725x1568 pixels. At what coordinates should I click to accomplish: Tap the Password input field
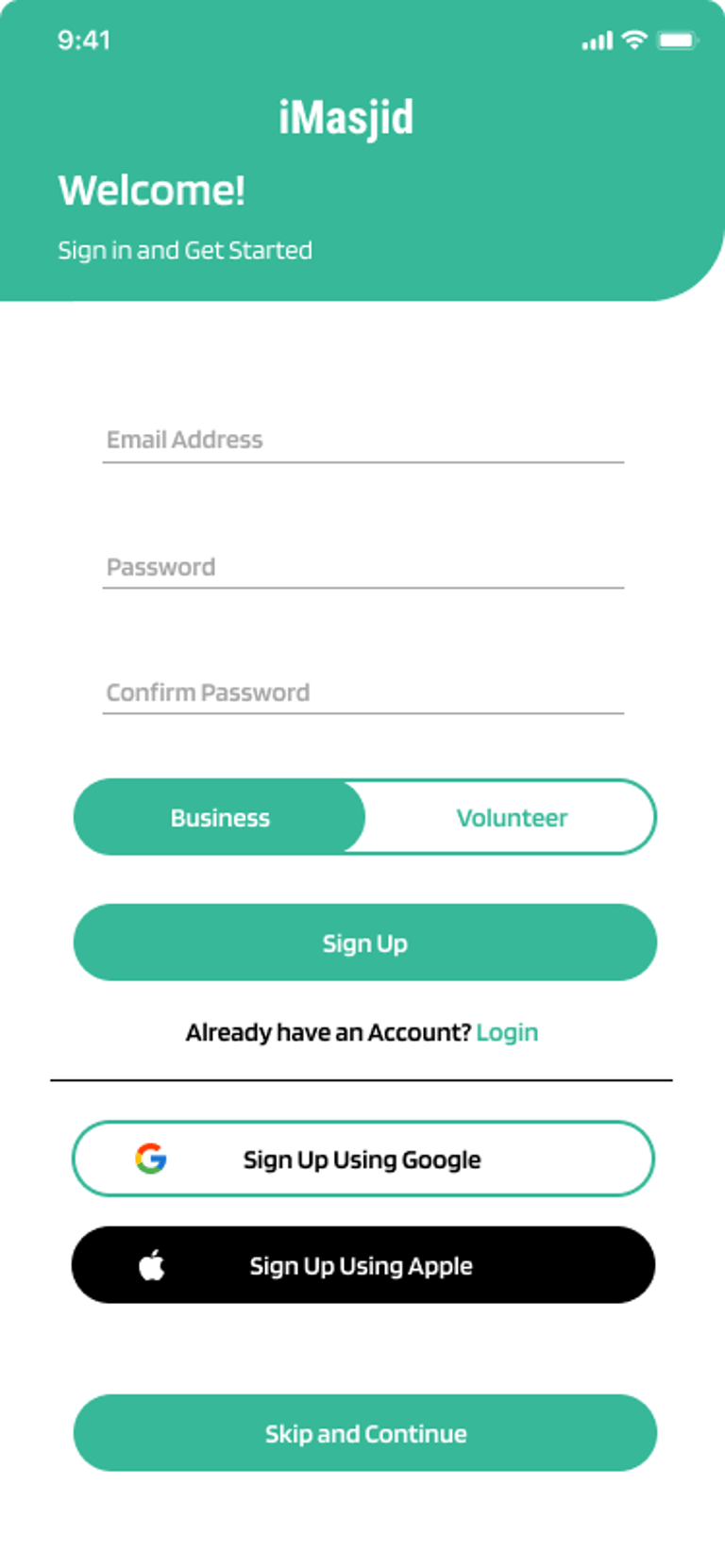(362, 567)
